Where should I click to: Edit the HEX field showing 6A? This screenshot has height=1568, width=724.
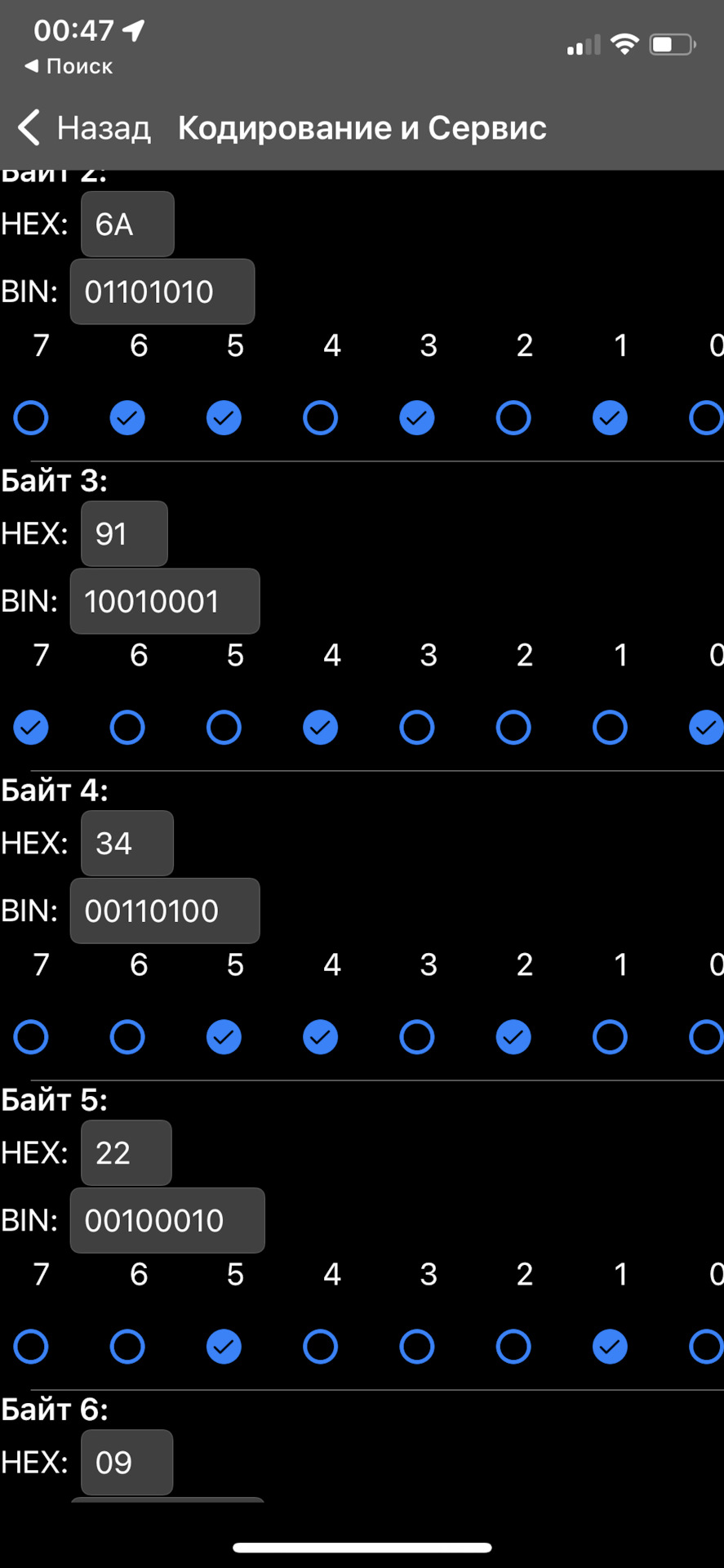[x=127, y=225]
